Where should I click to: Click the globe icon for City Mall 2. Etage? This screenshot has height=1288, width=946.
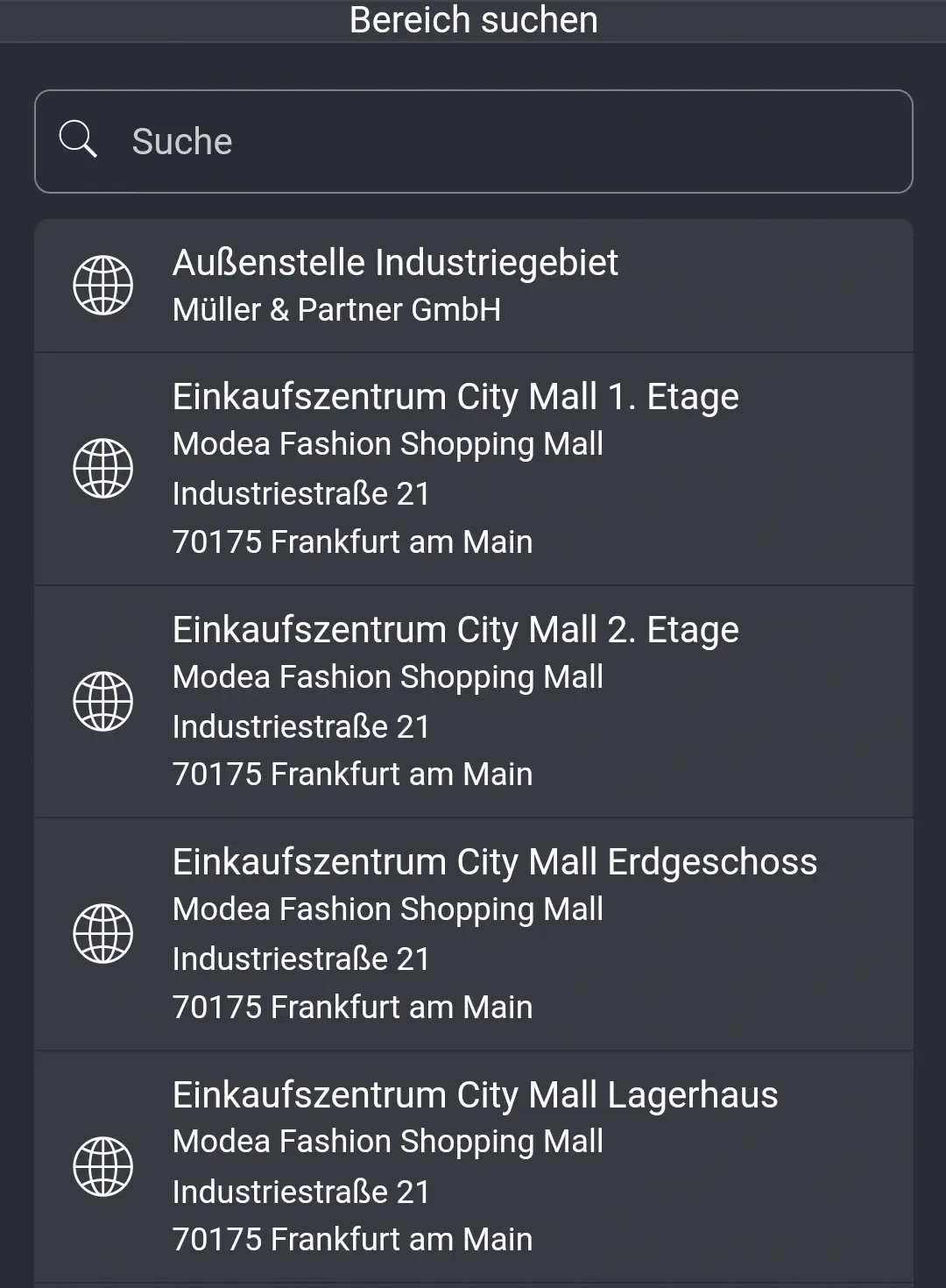(x=102, y=700)
